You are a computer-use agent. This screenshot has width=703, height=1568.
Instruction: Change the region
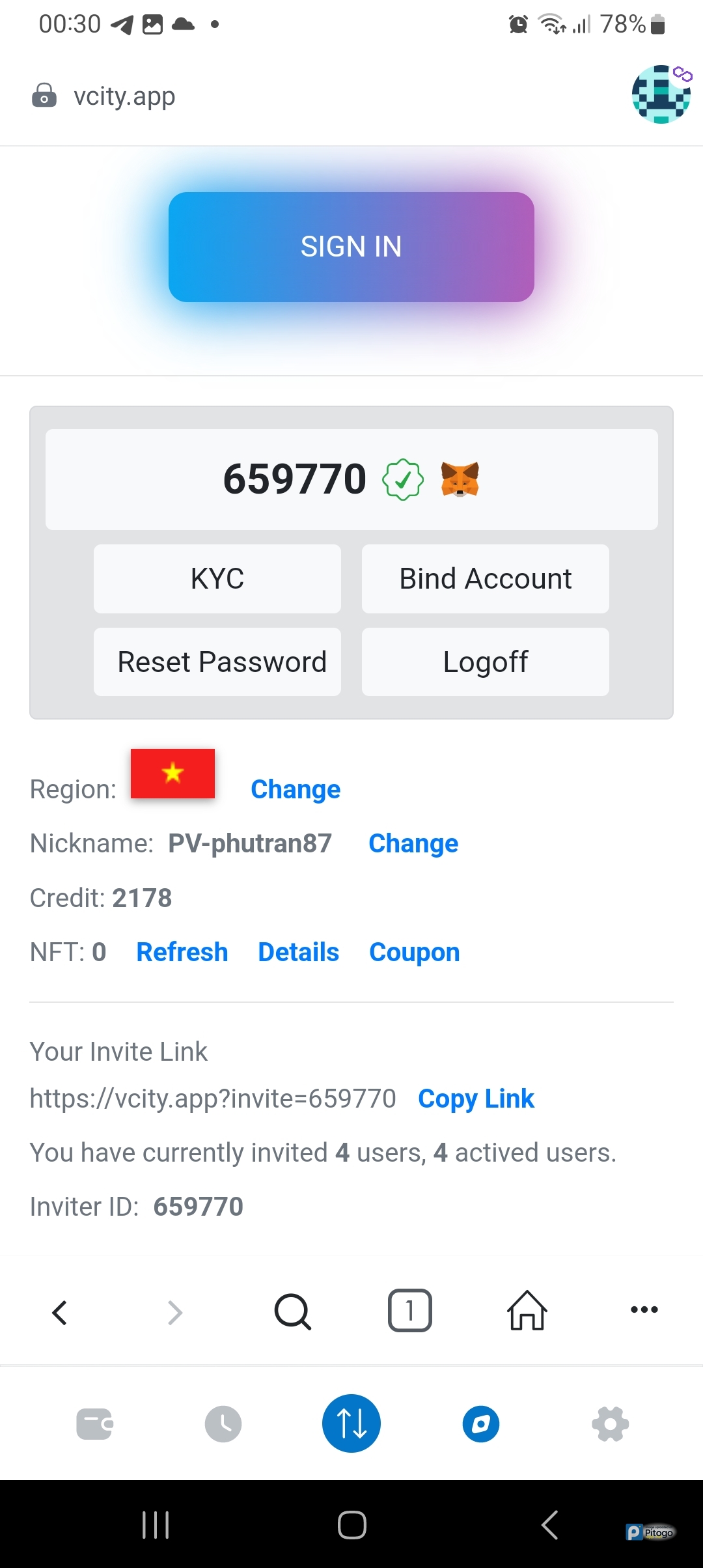[296, 789]
